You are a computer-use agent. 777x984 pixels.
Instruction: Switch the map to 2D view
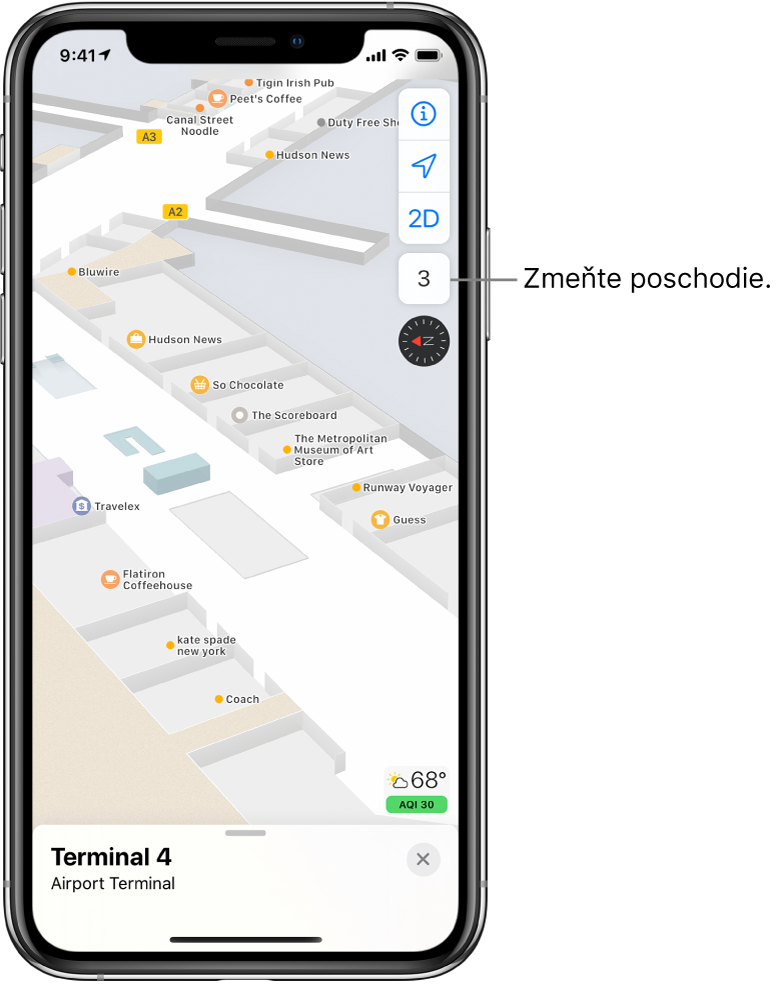[424, 218]
